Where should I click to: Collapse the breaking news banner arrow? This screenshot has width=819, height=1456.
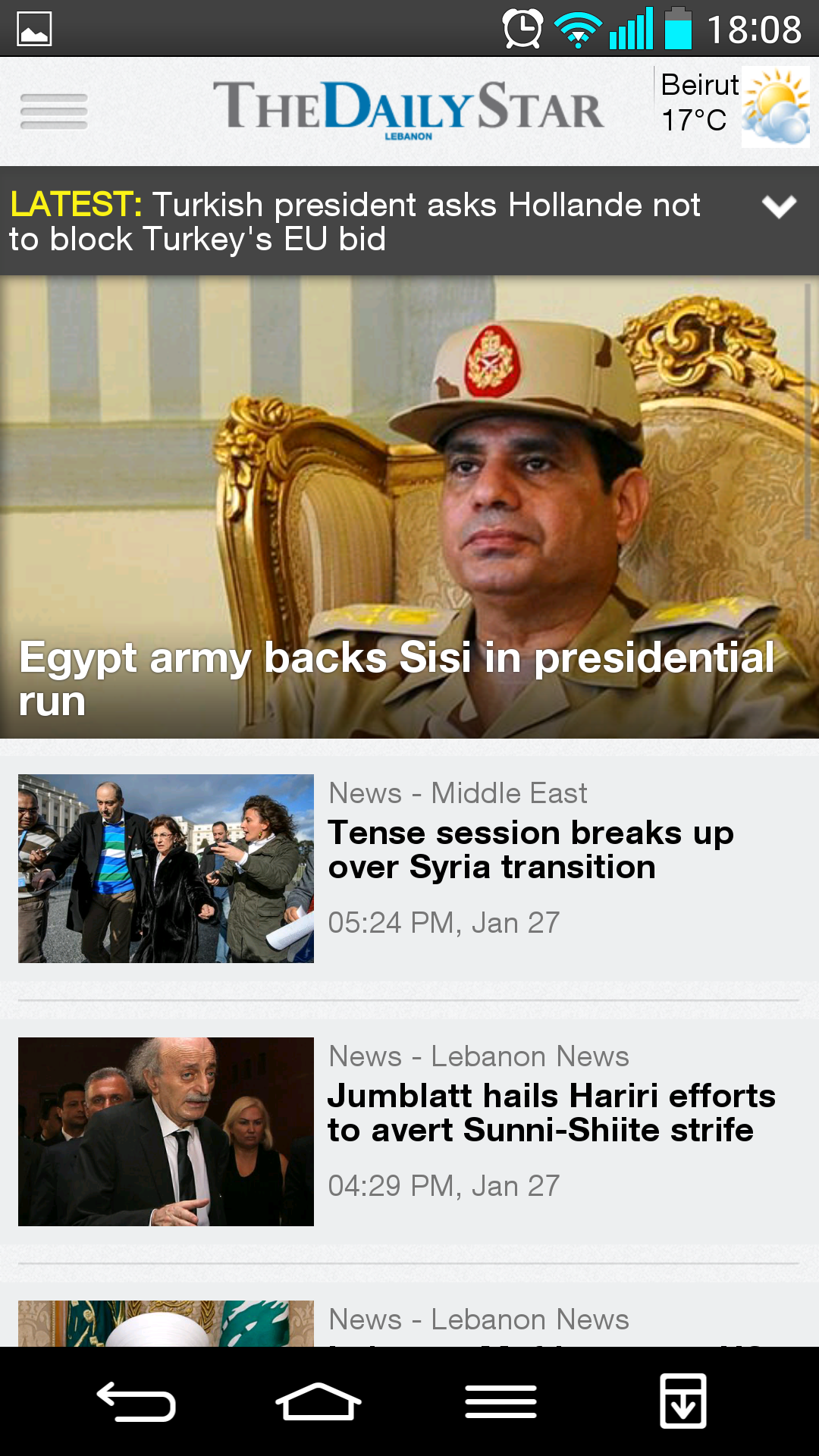778,206
